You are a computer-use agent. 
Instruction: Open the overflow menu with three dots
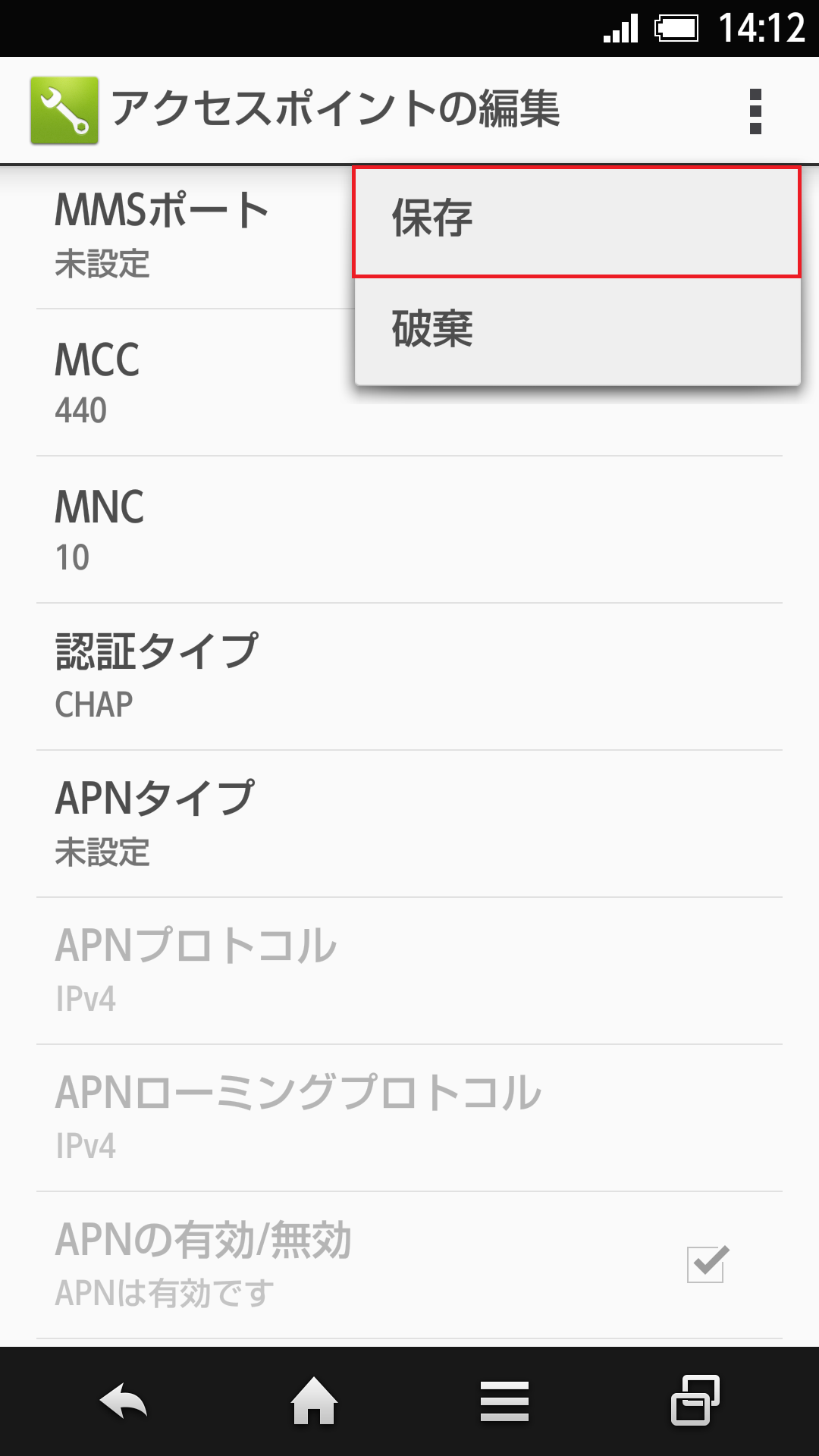click(x=755, y=110)
